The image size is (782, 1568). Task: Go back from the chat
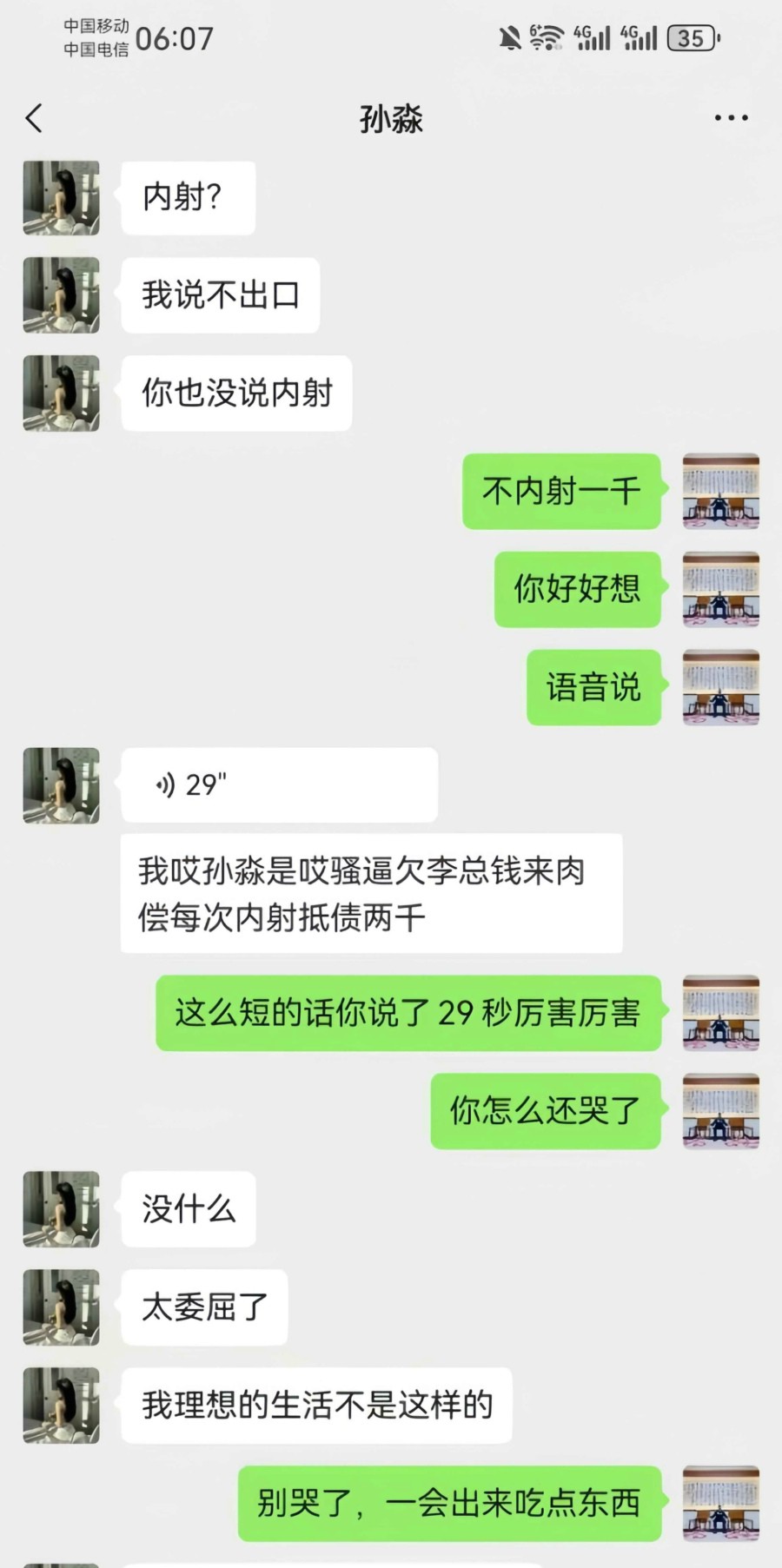point(35,118)
